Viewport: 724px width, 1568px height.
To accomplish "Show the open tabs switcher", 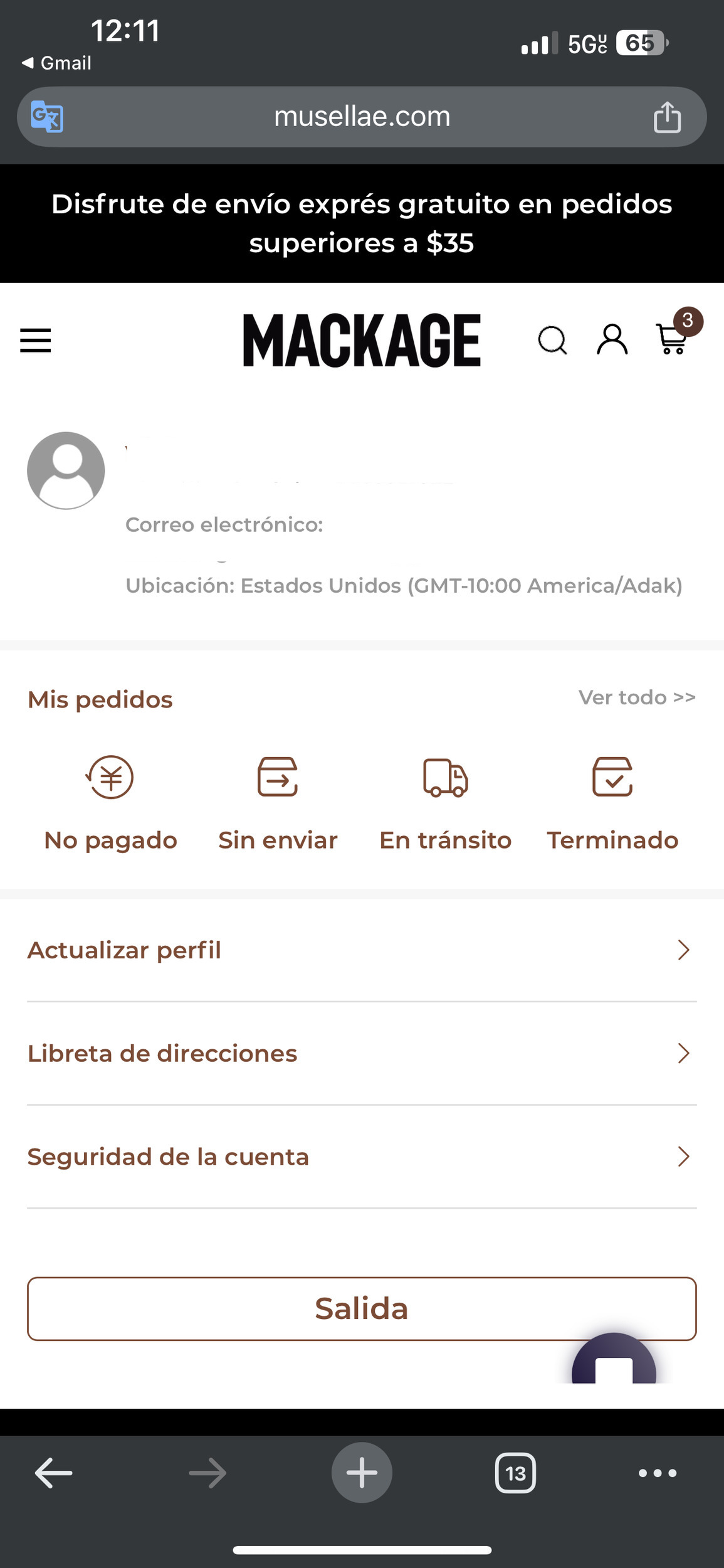I will [x=515, y=1473].
